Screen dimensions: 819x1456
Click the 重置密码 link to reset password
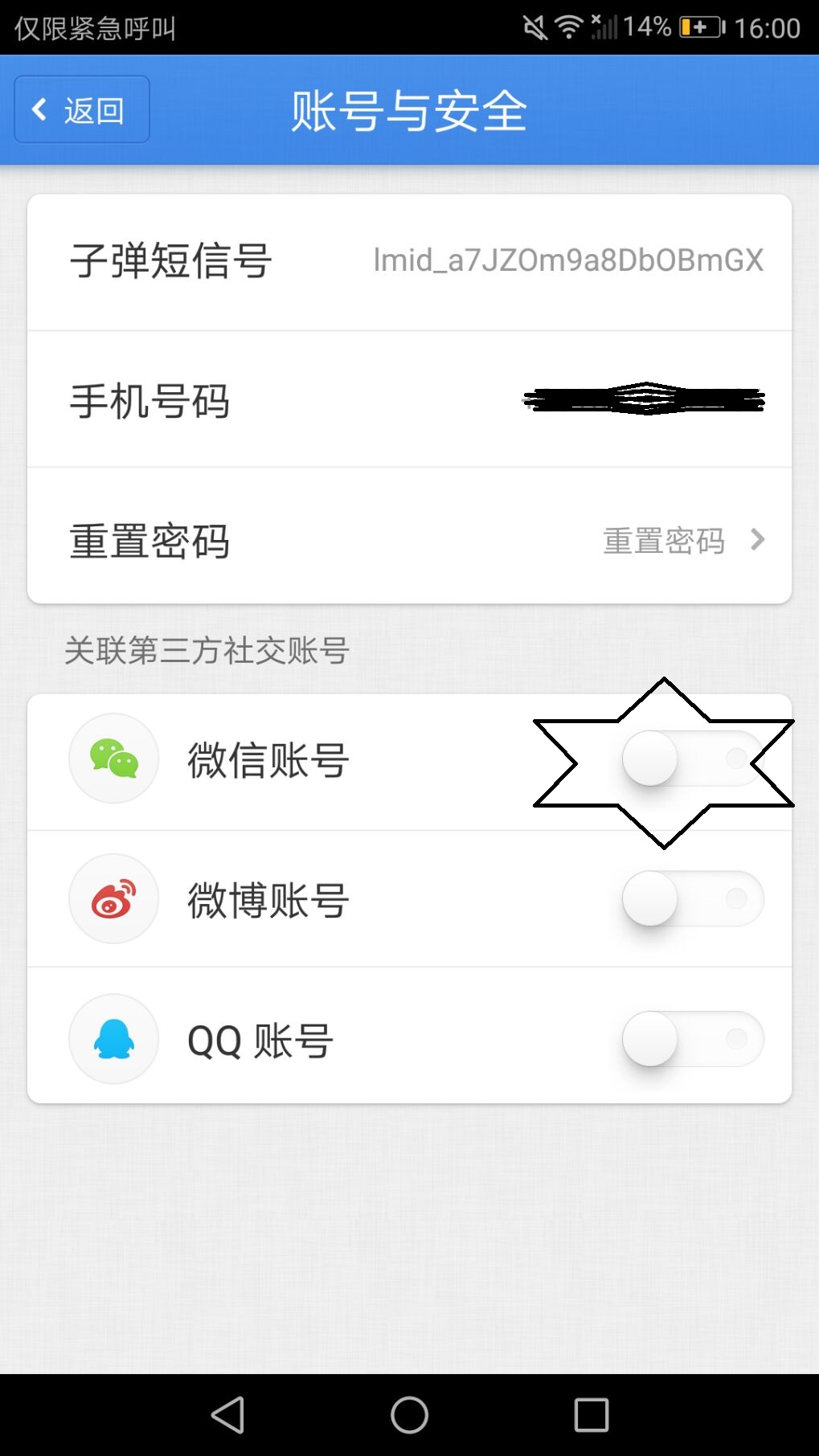point(664,540)
